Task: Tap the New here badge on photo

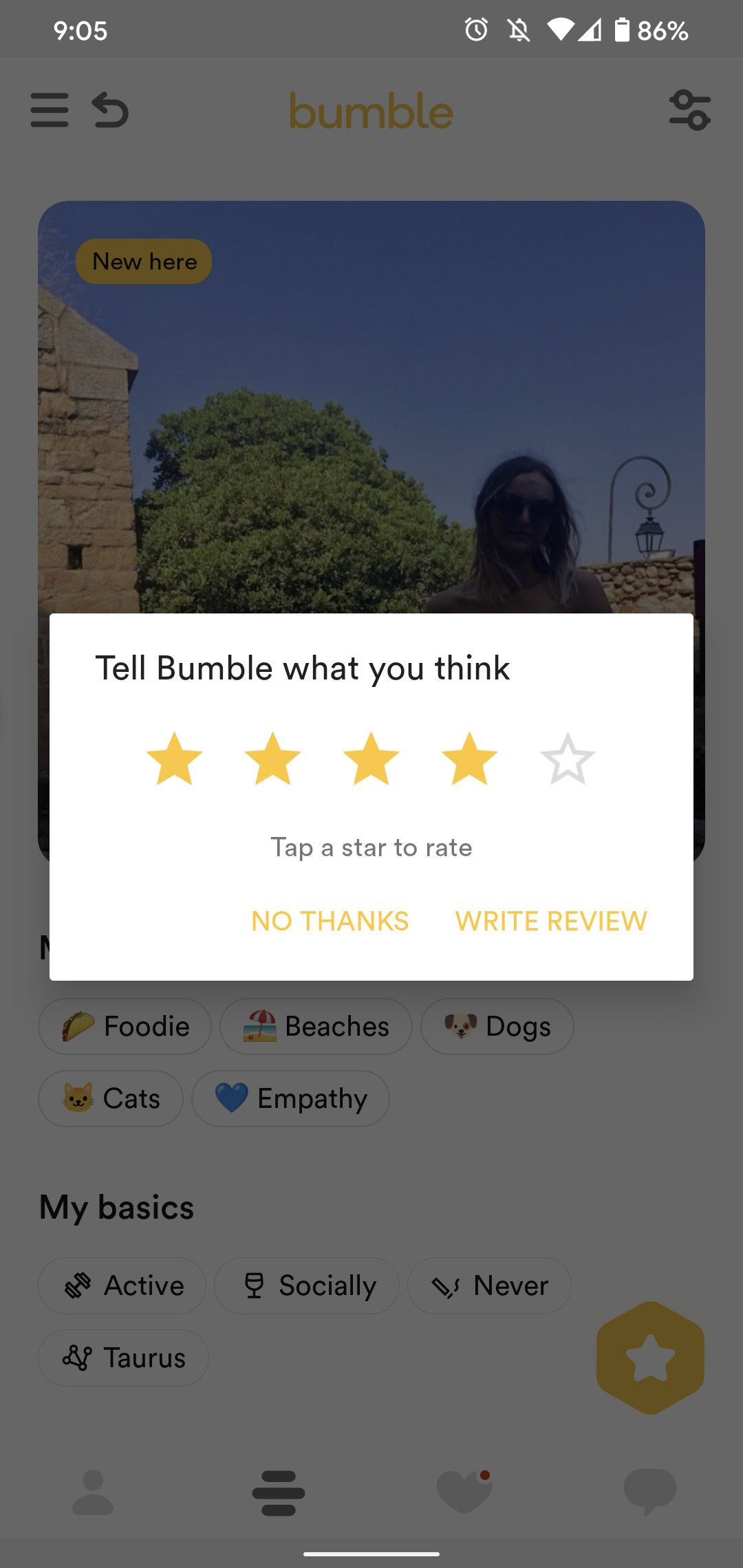Action: pyautogui.click(x=143, y=261)
